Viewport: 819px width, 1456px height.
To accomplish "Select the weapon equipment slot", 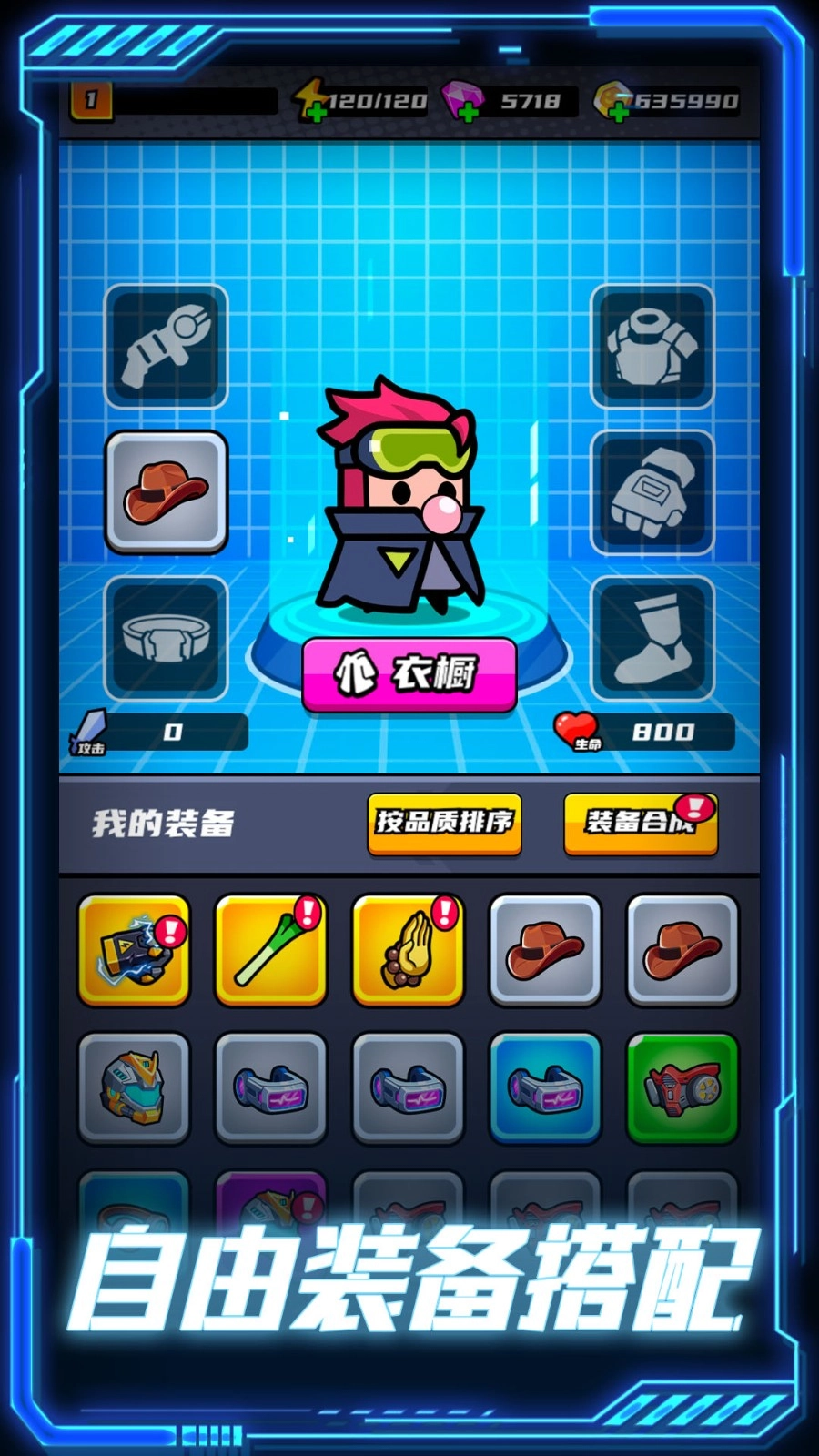I will pos(167,349).
